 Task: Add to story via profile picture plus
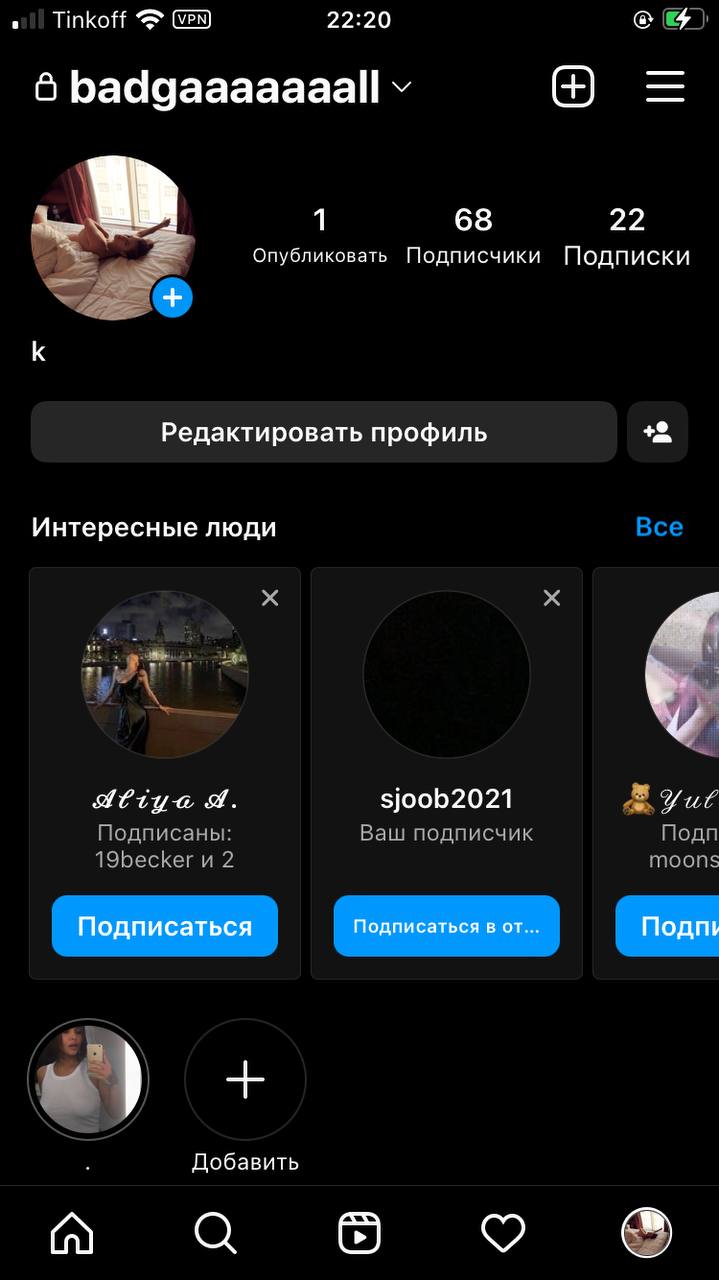[172, 298]
